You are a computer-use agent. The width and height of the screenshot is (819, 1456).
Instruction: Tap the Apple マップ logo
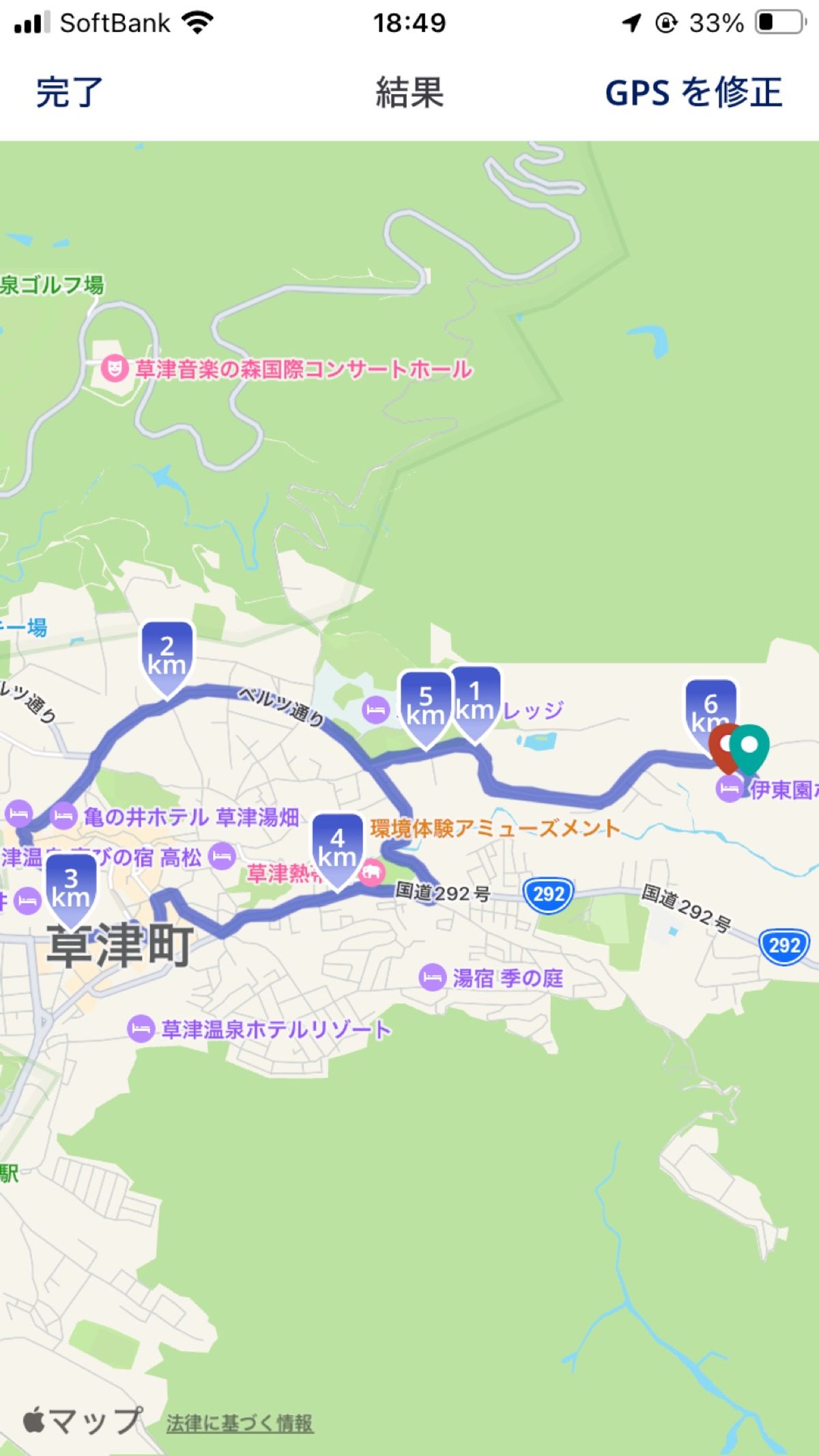(78, 1421)
